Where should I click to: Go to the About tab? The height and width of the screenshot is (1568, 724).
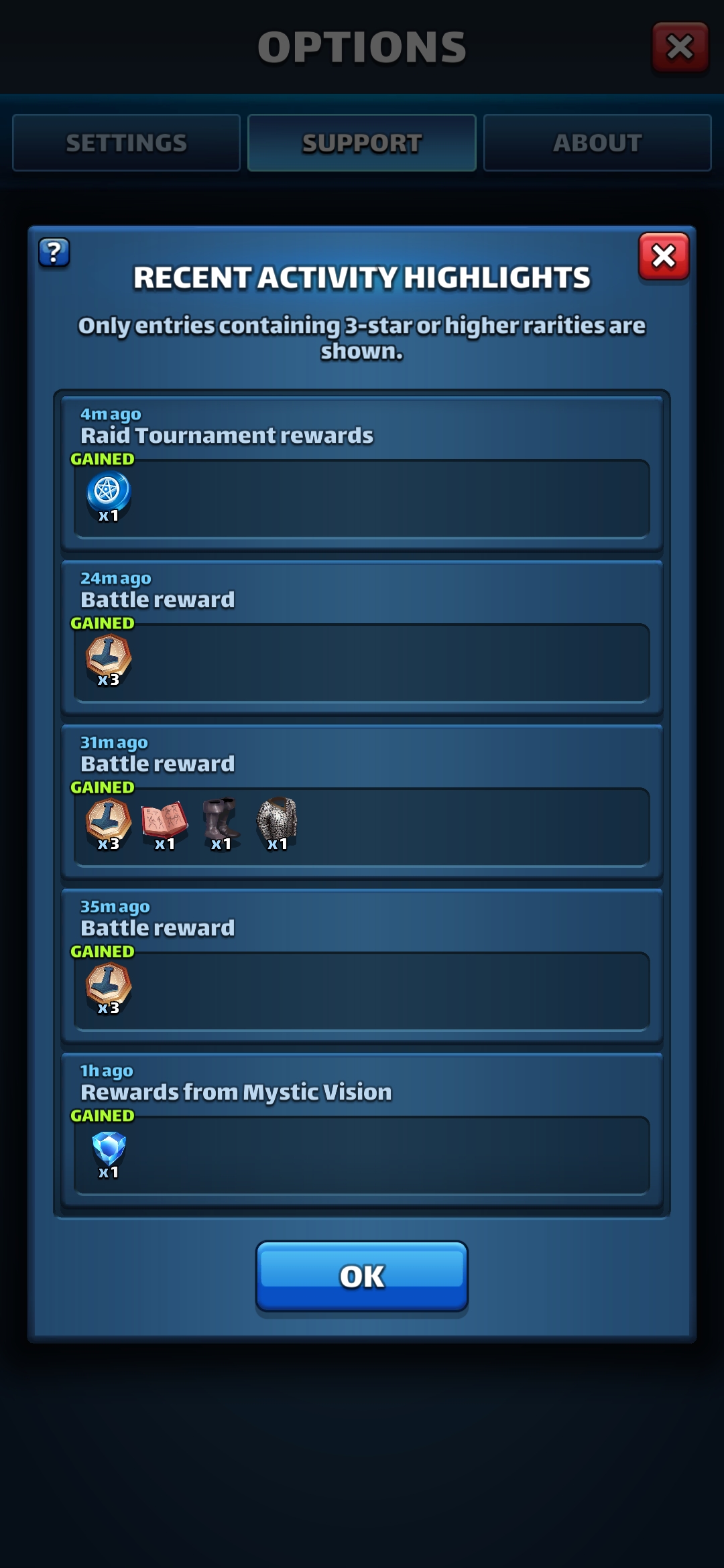597,143
